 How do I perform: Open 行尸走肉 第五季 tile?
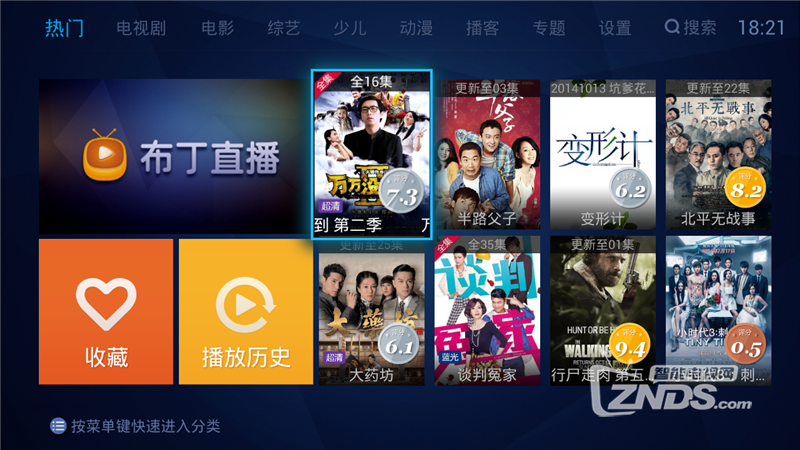603,311
